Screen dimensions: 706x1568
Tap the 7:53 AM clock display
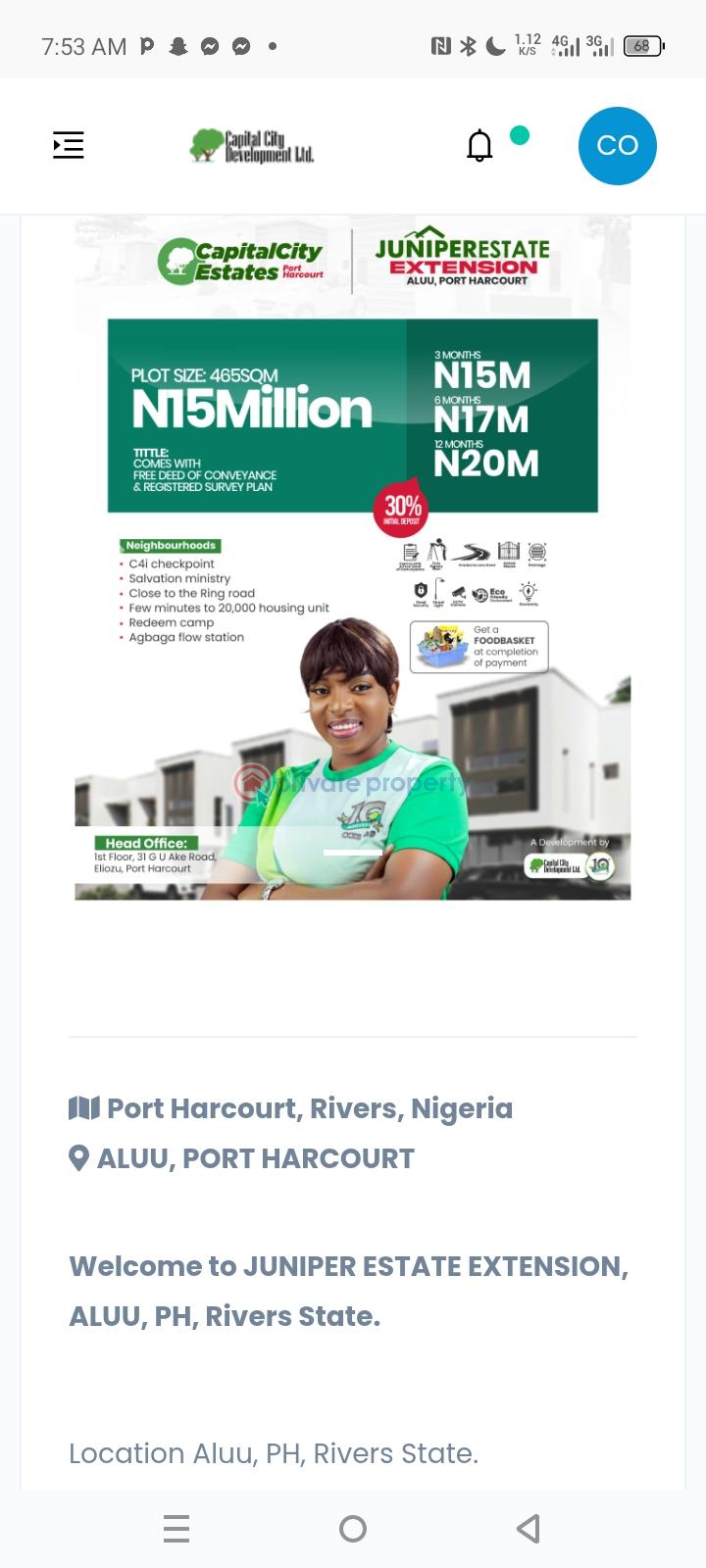[84, 45]
